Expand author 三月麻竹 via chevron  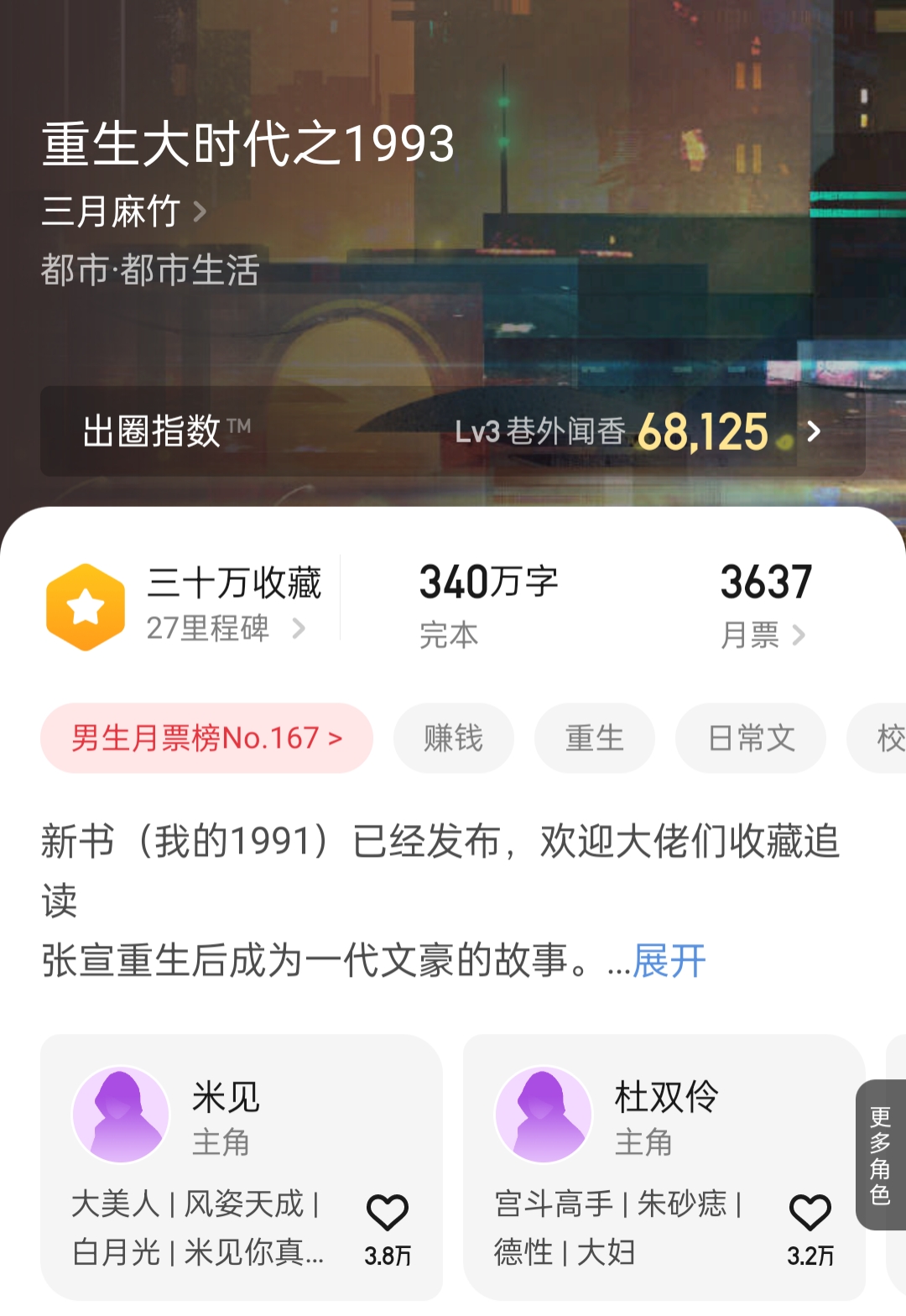[200, 212]
